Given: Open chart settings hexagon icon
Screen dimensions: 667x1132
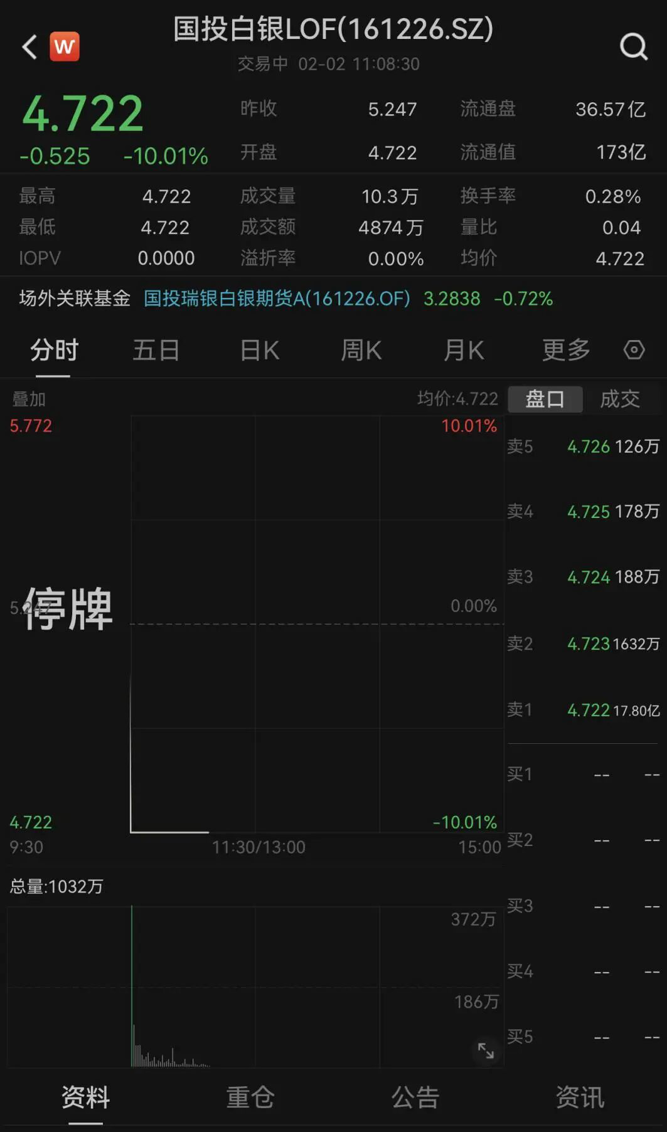Looking at the screenshot, I should point(634,350).
